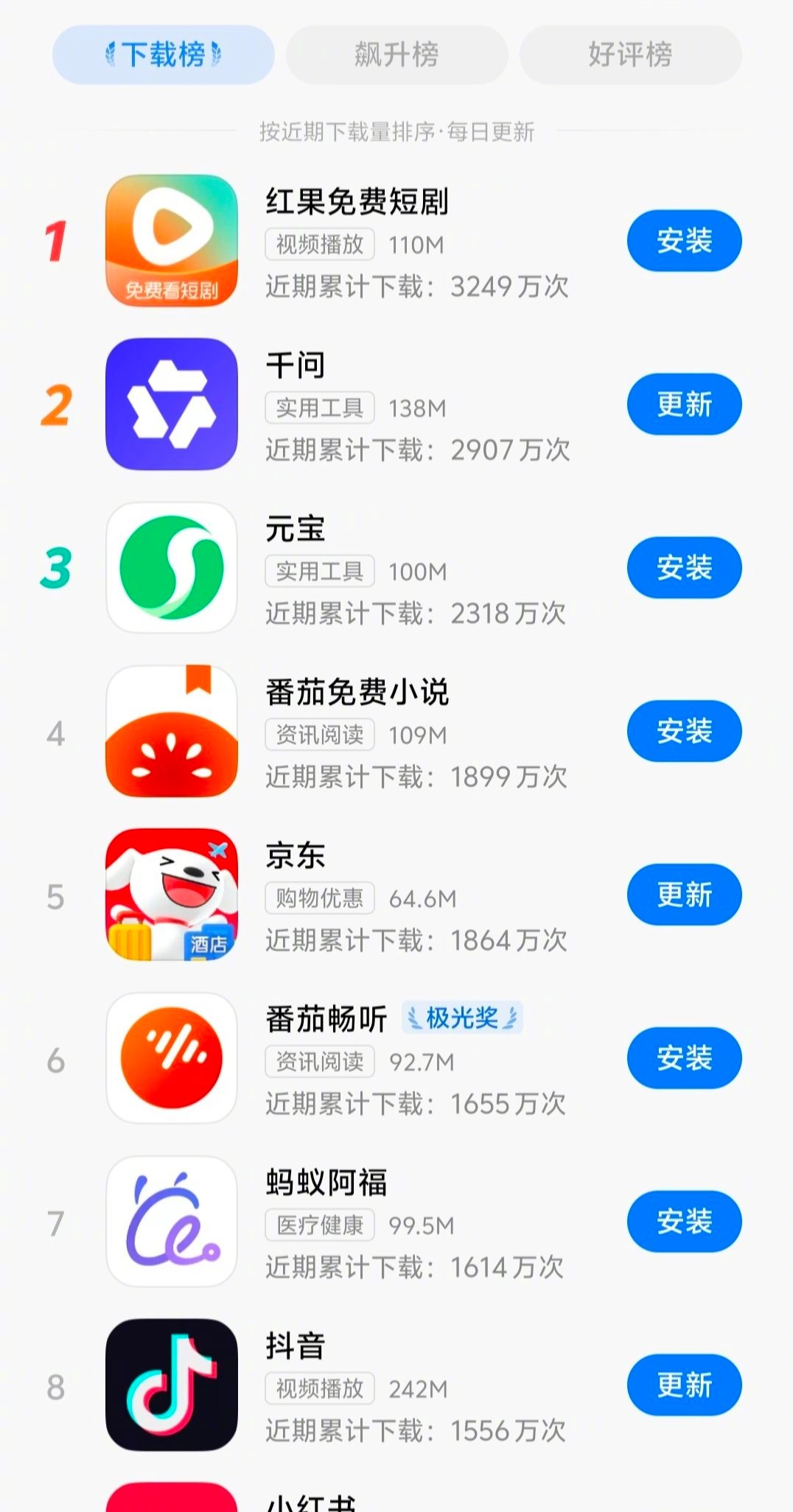This screenshot has height=1512, width=793.
Task: Open the 红果免费短剧 app icon
Action: point(171,239)
